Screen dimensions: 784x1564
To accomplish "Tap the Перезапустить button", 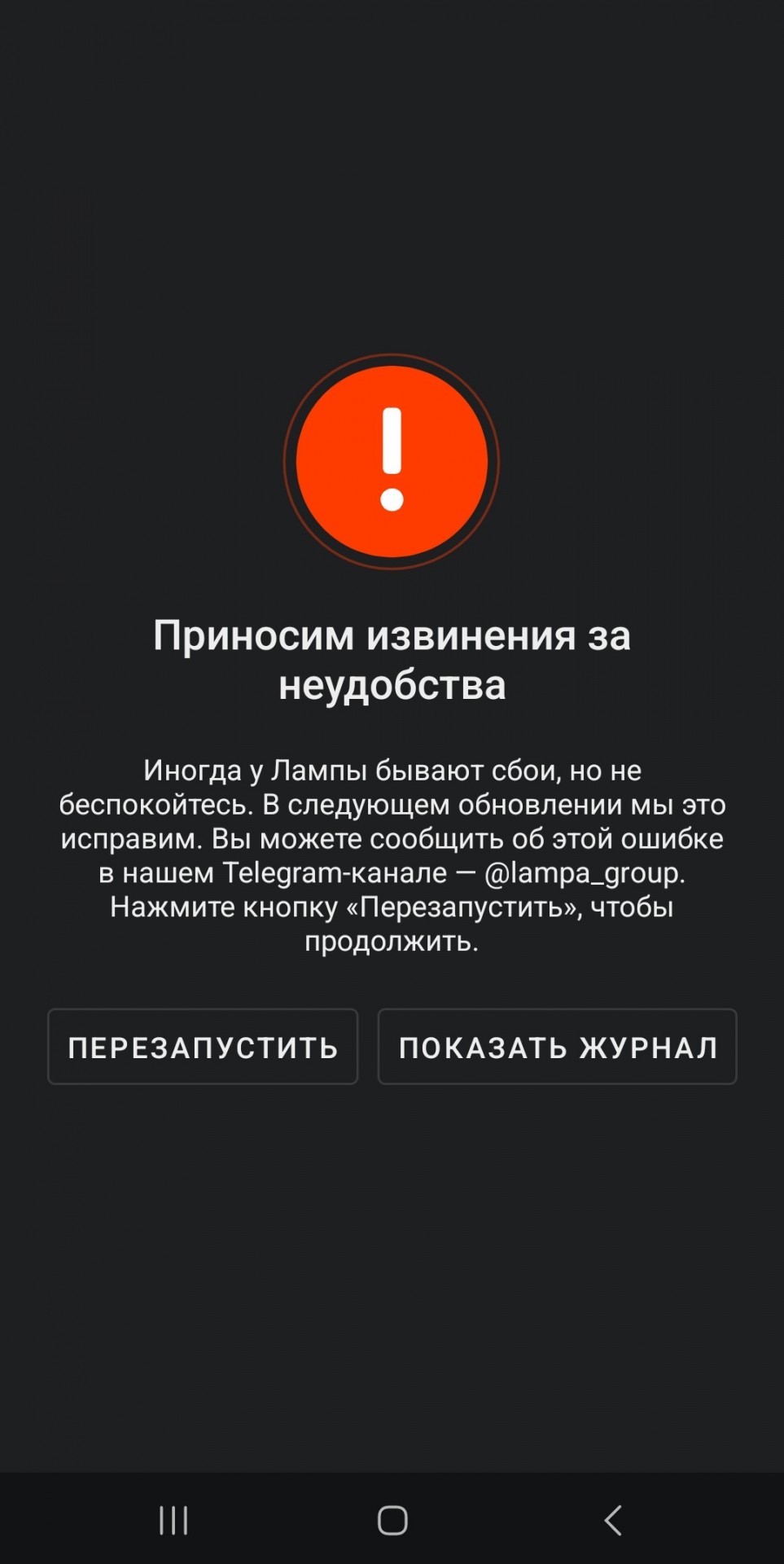I will tap(203, 1047).
